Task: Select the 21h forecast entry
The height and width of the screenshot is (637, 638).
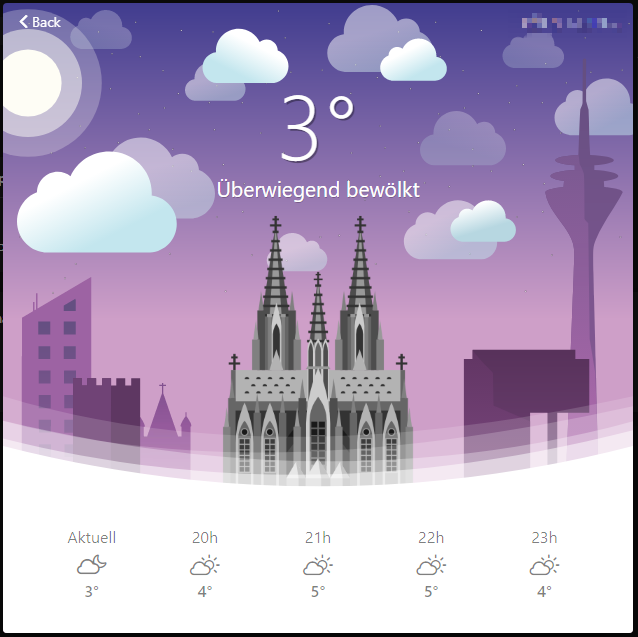Action: tap(318, 565)
